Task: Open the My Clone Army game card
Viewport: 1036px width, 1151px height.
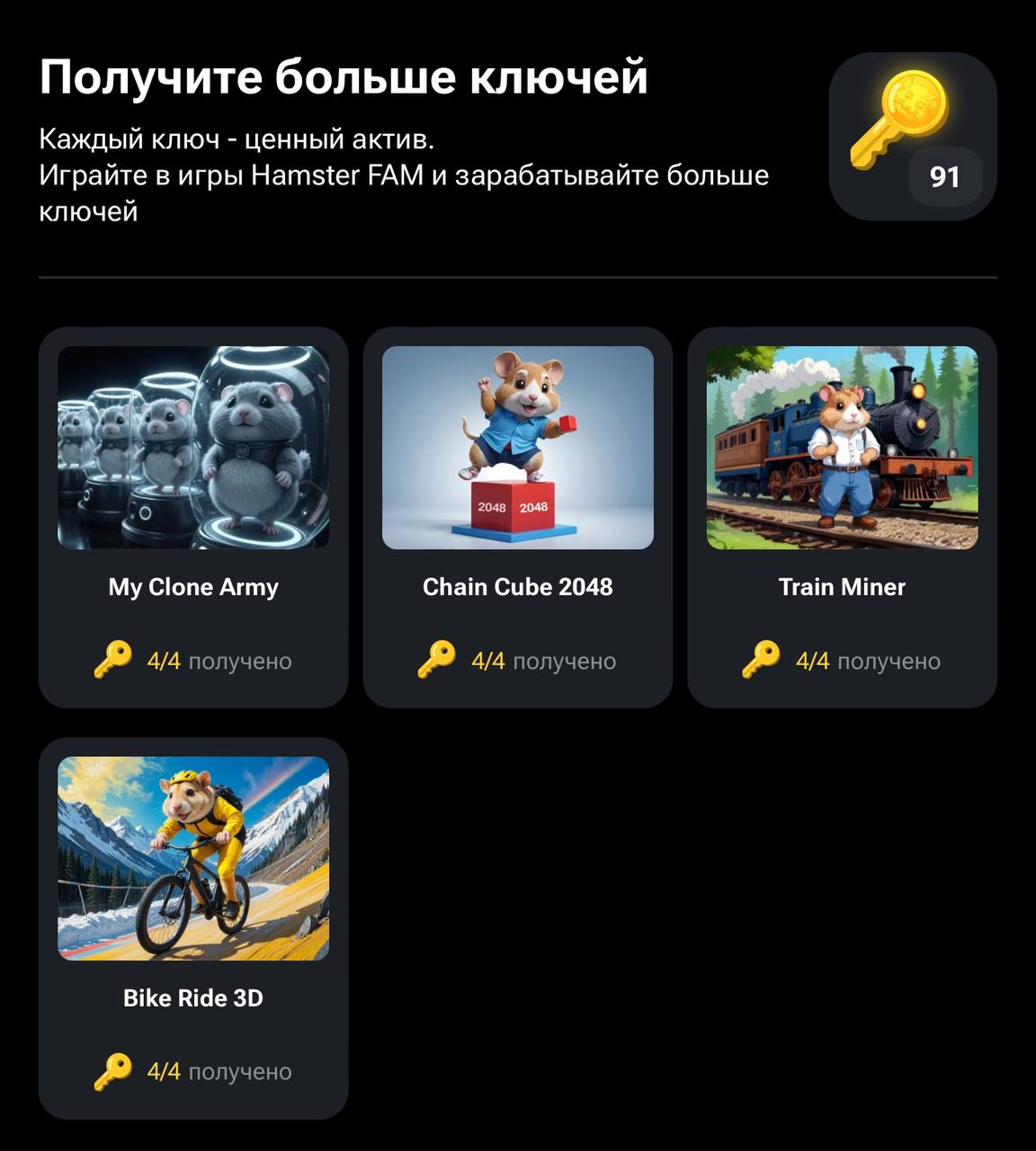Action: coord(193,517)
